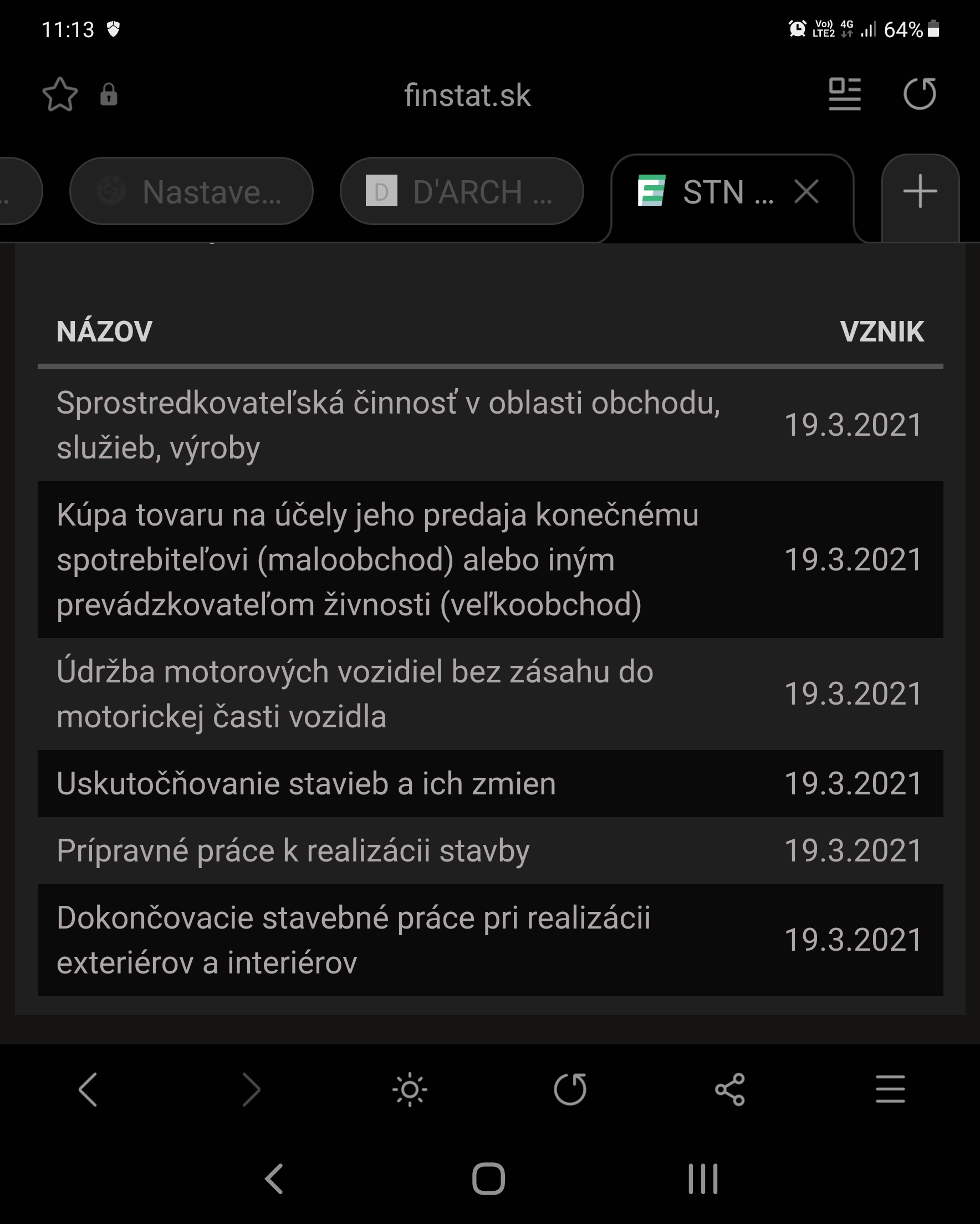Screen dimensions: 980x1224
Task: Open reader mode for this page
Action: tap(844, 94)
